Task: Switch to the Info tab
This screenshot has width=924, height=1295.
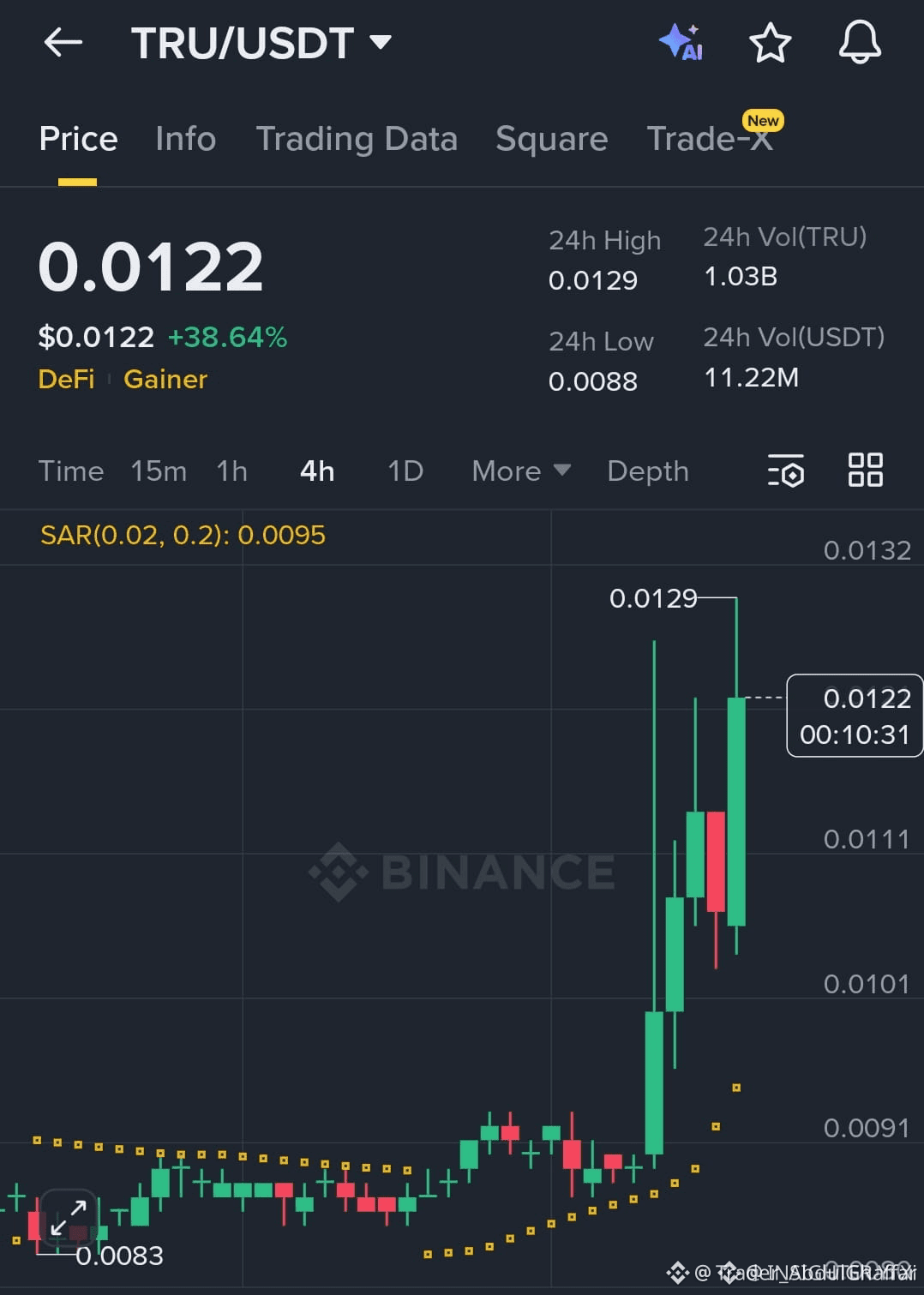Action: click(x=185, y=139)
